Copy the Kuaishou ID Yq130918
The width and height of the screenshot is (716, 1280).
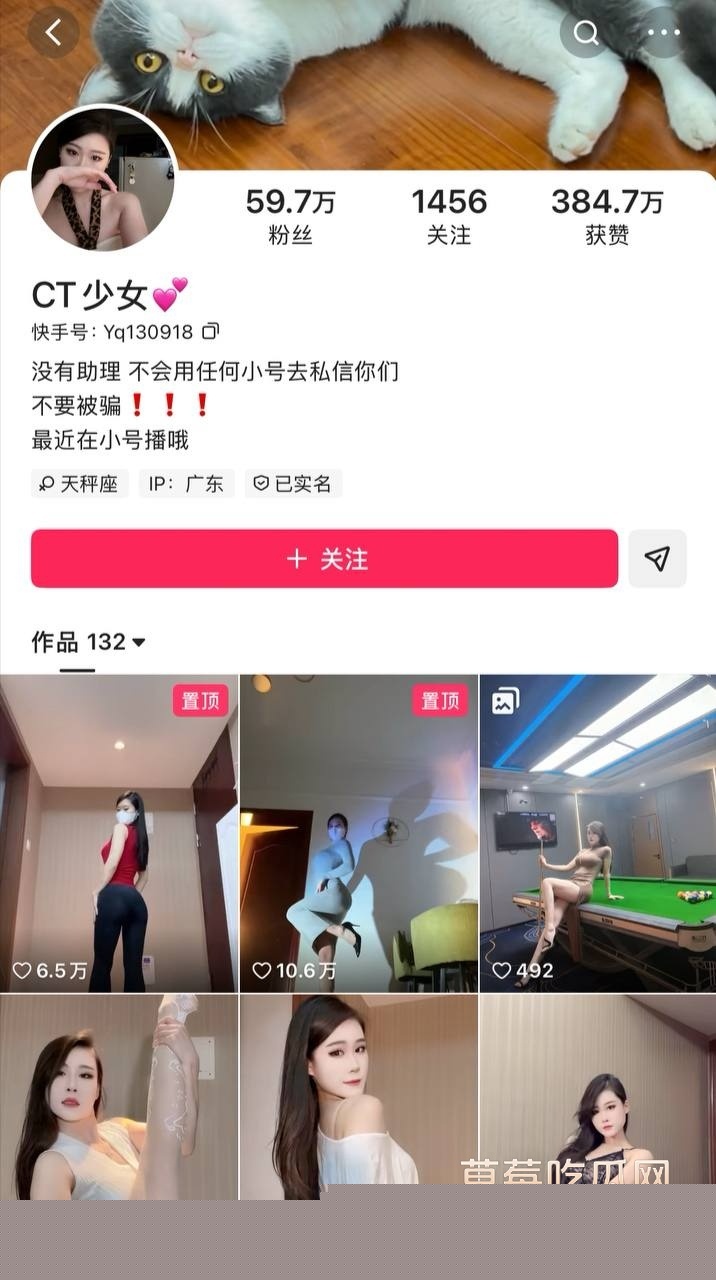tap(211, 331)
